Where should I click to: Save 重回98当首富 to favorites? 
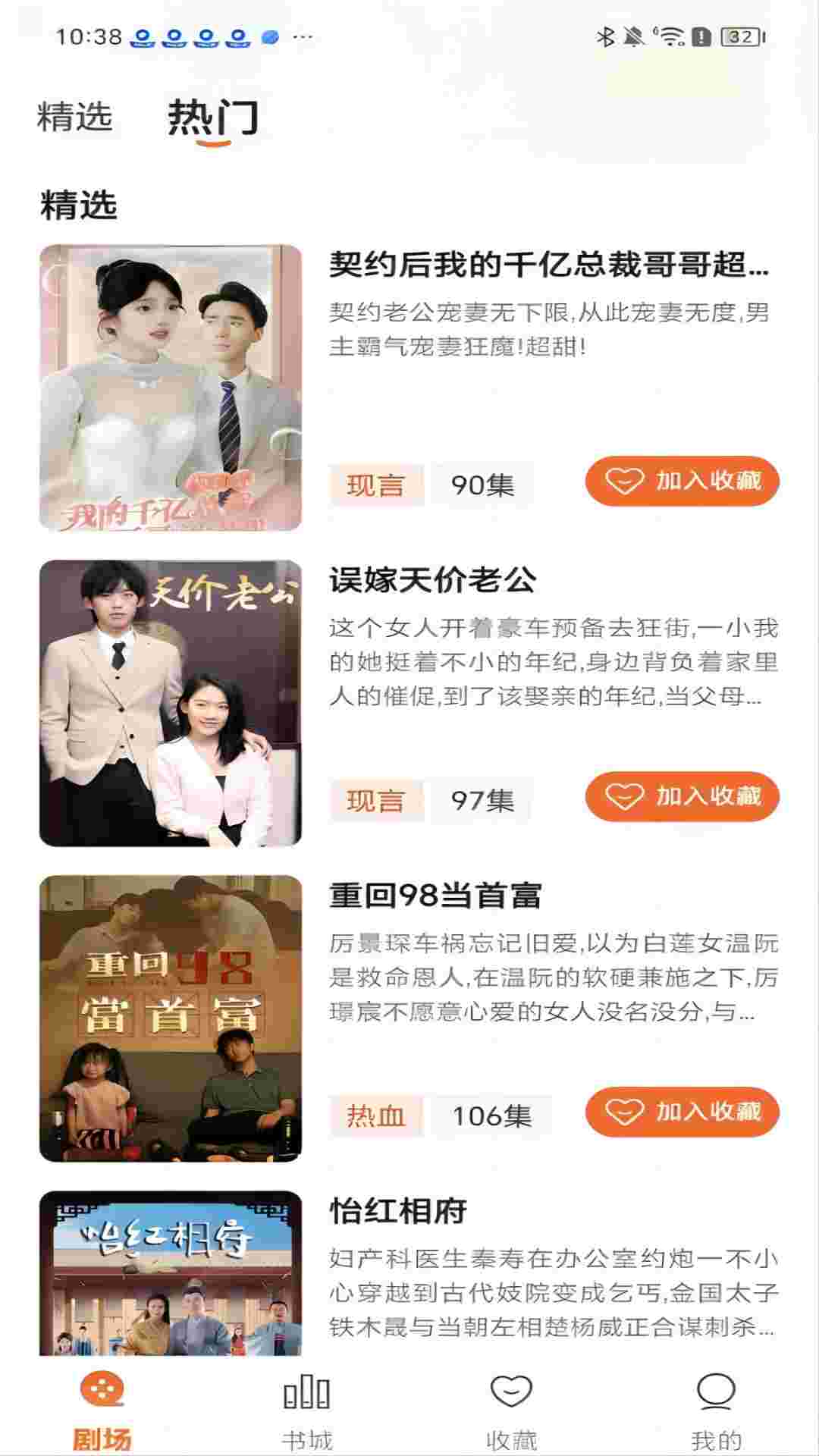tap(682, 1112)
